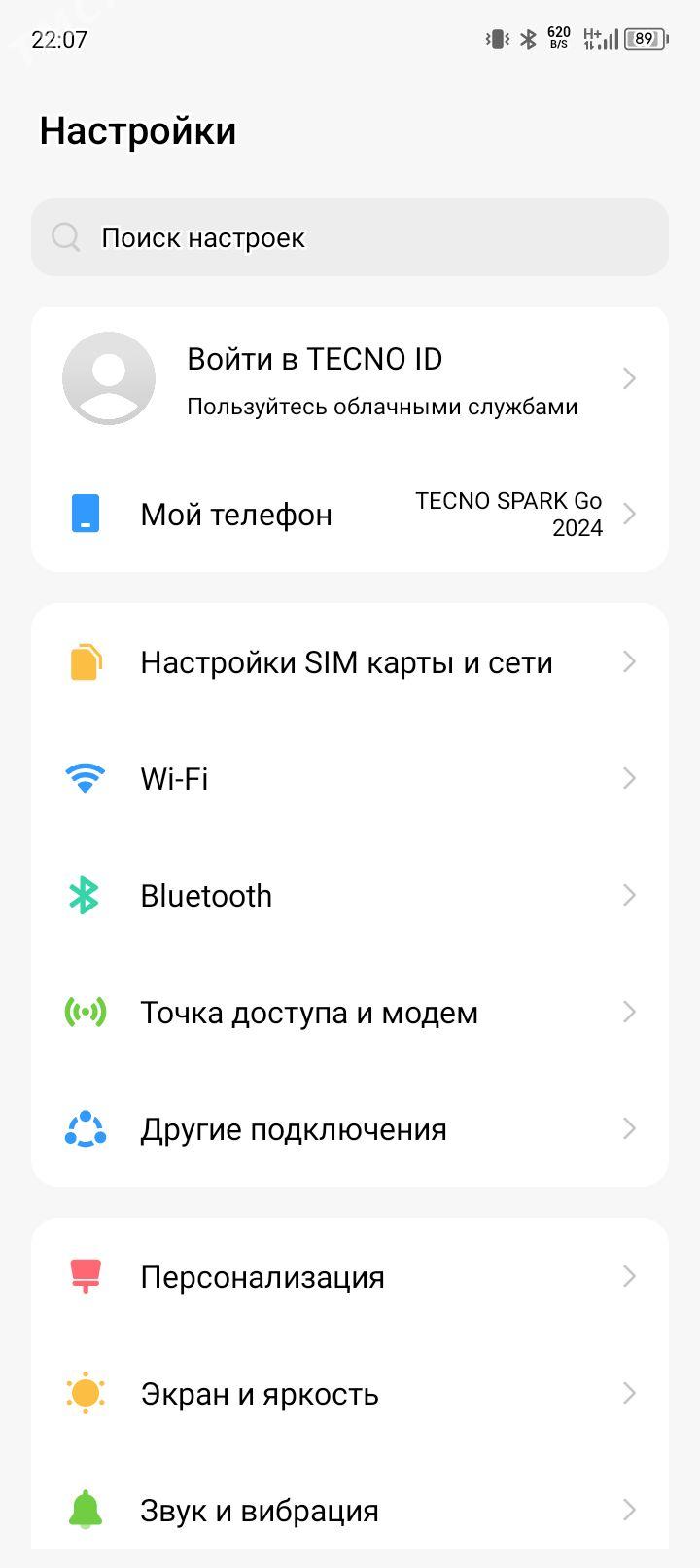Open Мой телефон details

(x=350, y=514)
